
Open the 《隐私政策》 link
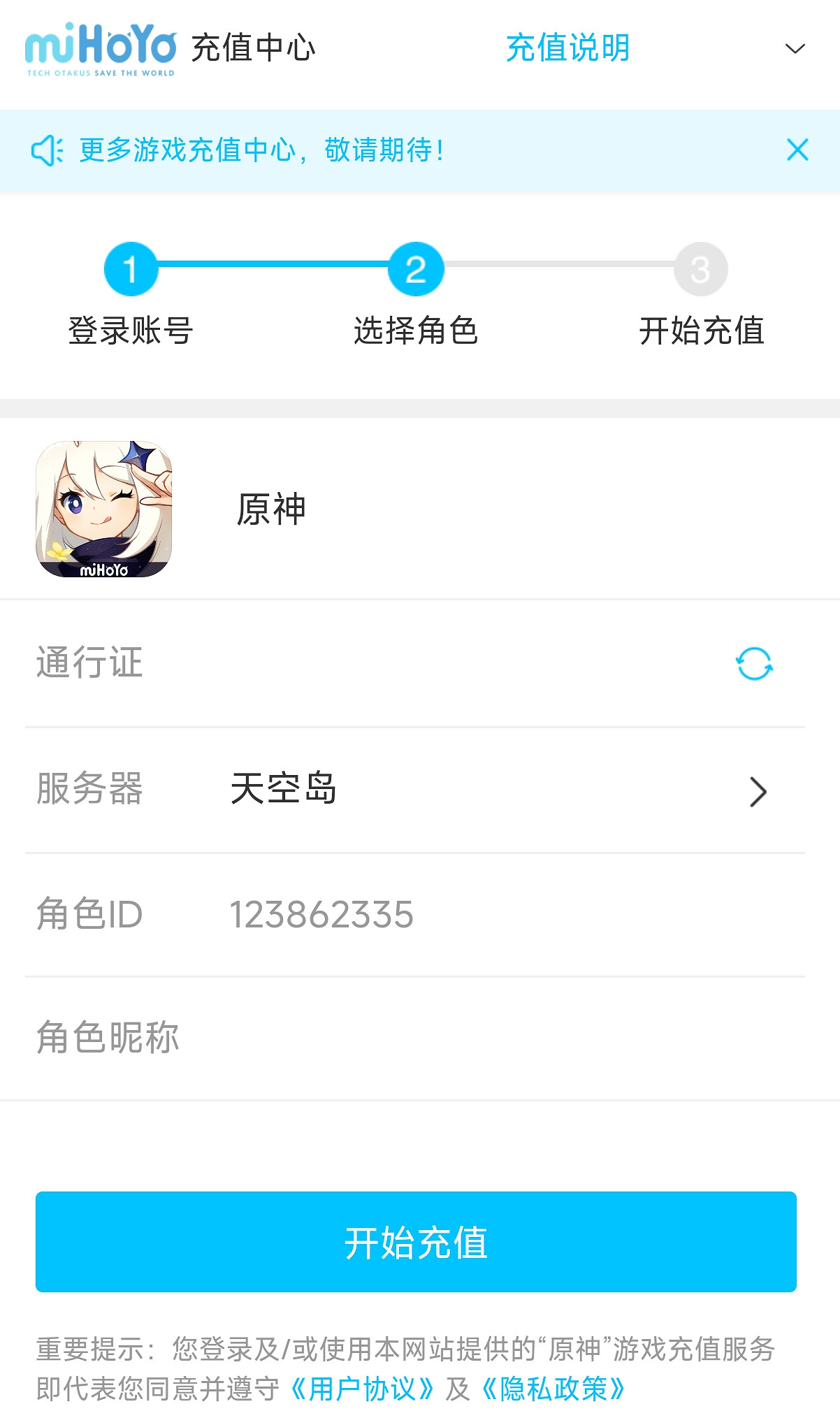pyautogui.click(x=553, y=1389)
